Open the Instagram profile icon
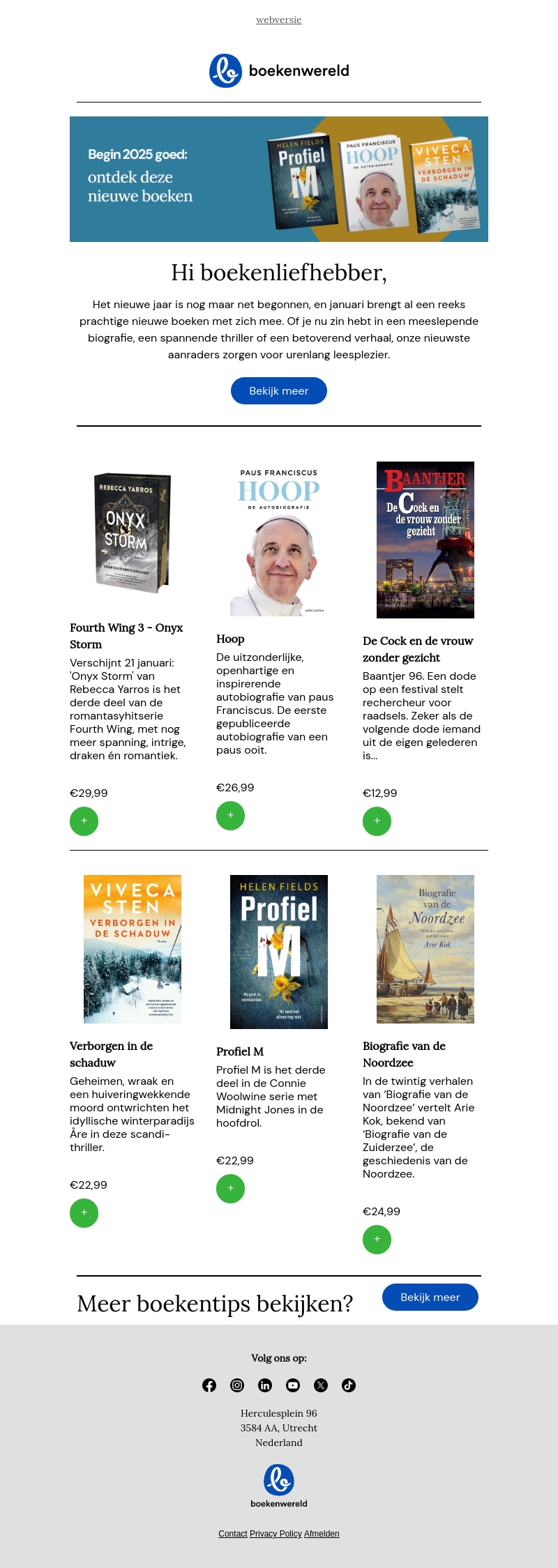Viewport: 558px width, 1568px height. tap(237, 1385)
